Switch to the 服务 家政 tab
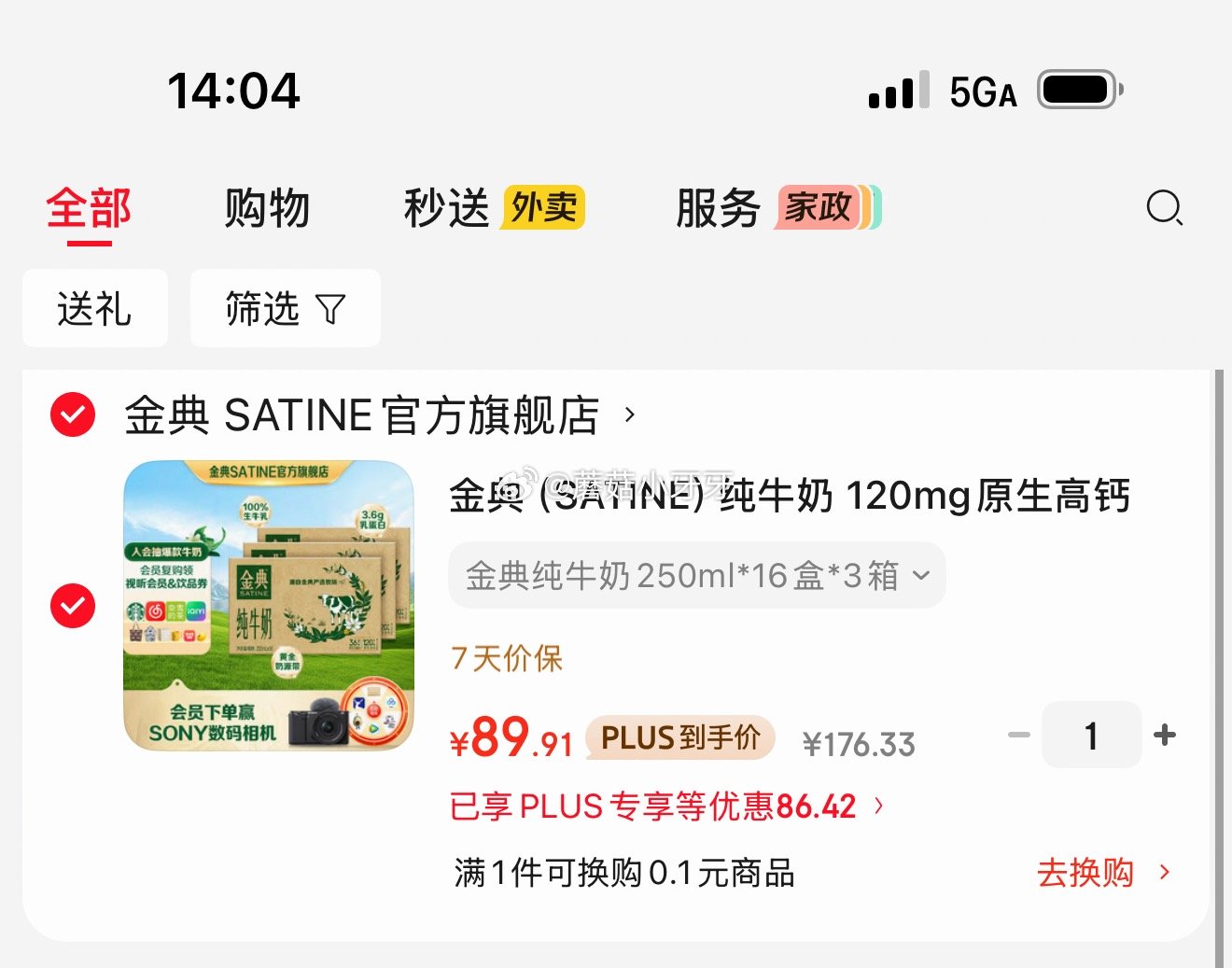Viewport: 1232px width, 968px height. point(777,208)
